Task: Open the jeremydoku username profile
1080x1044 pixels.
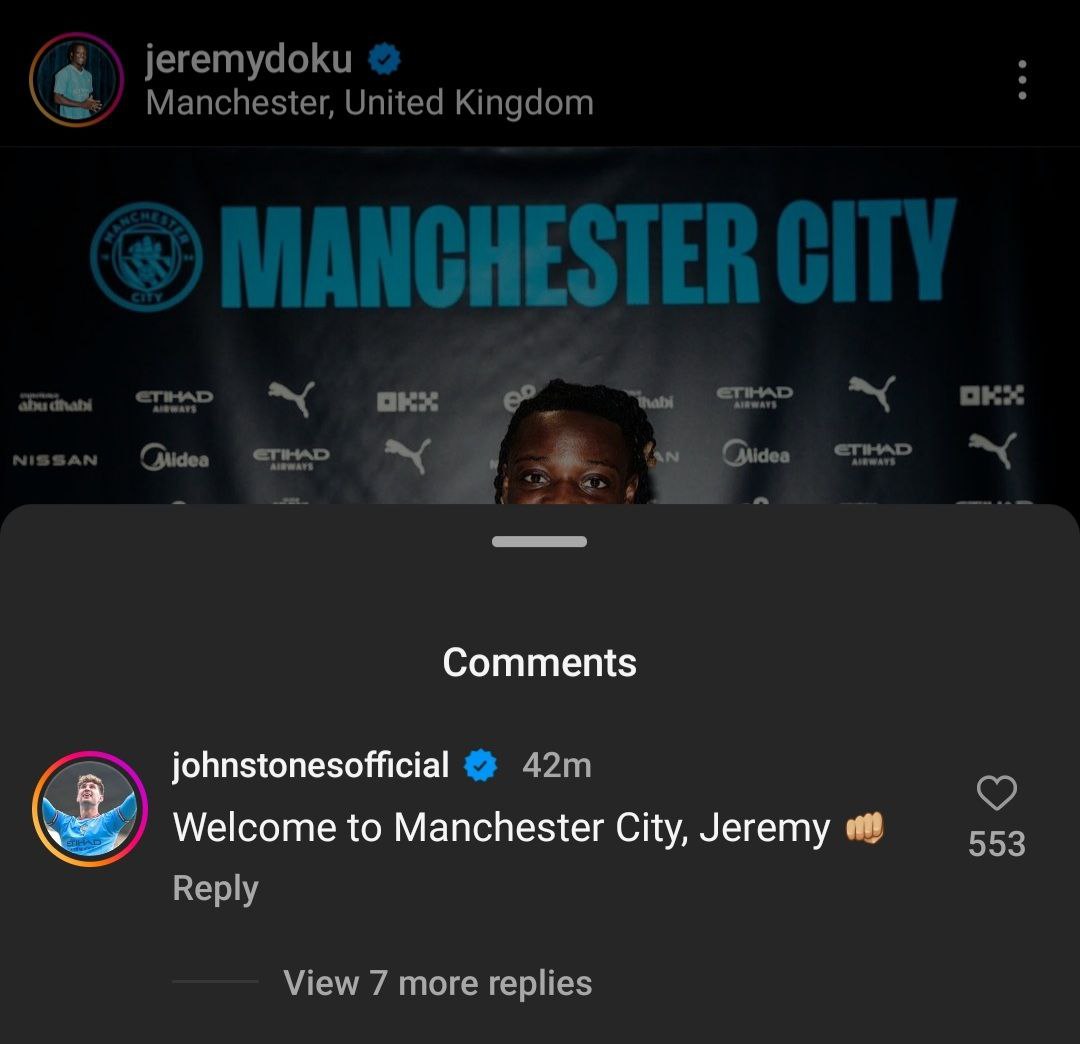Action: tap(248, 60)
